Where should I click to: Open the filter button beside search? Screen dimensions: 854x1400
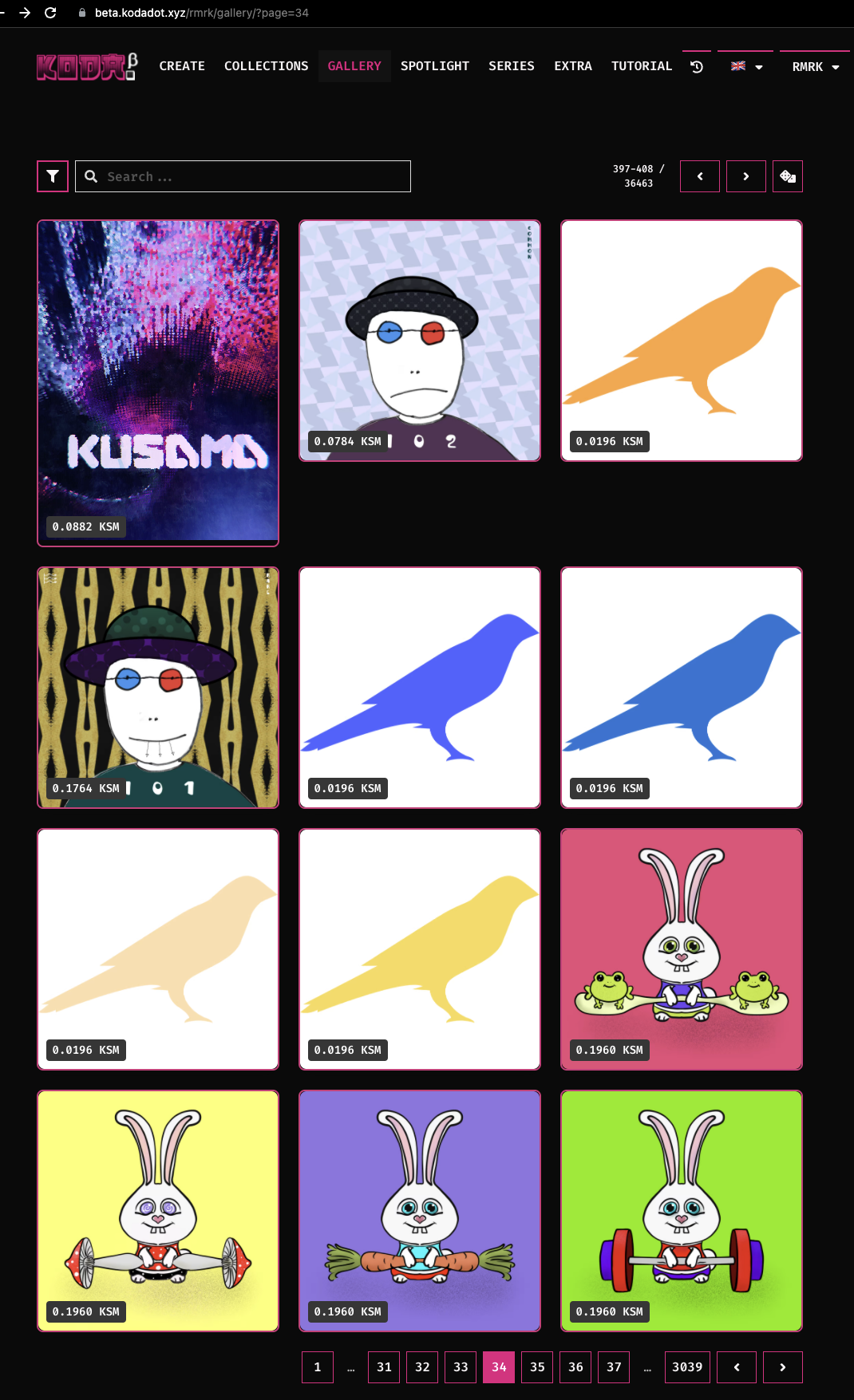53,176
